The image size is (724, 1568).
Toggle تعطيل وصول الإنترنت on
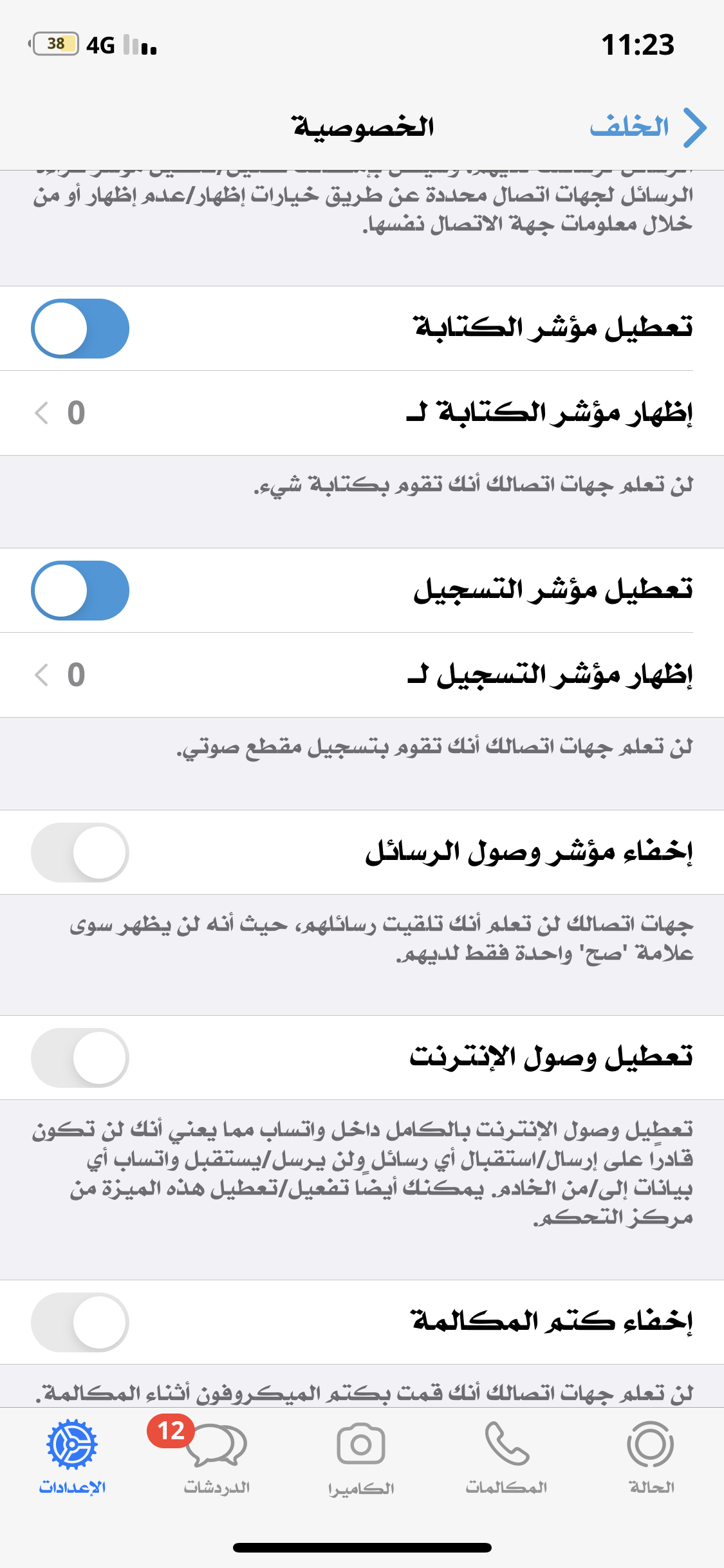[x=80, y=1058]
